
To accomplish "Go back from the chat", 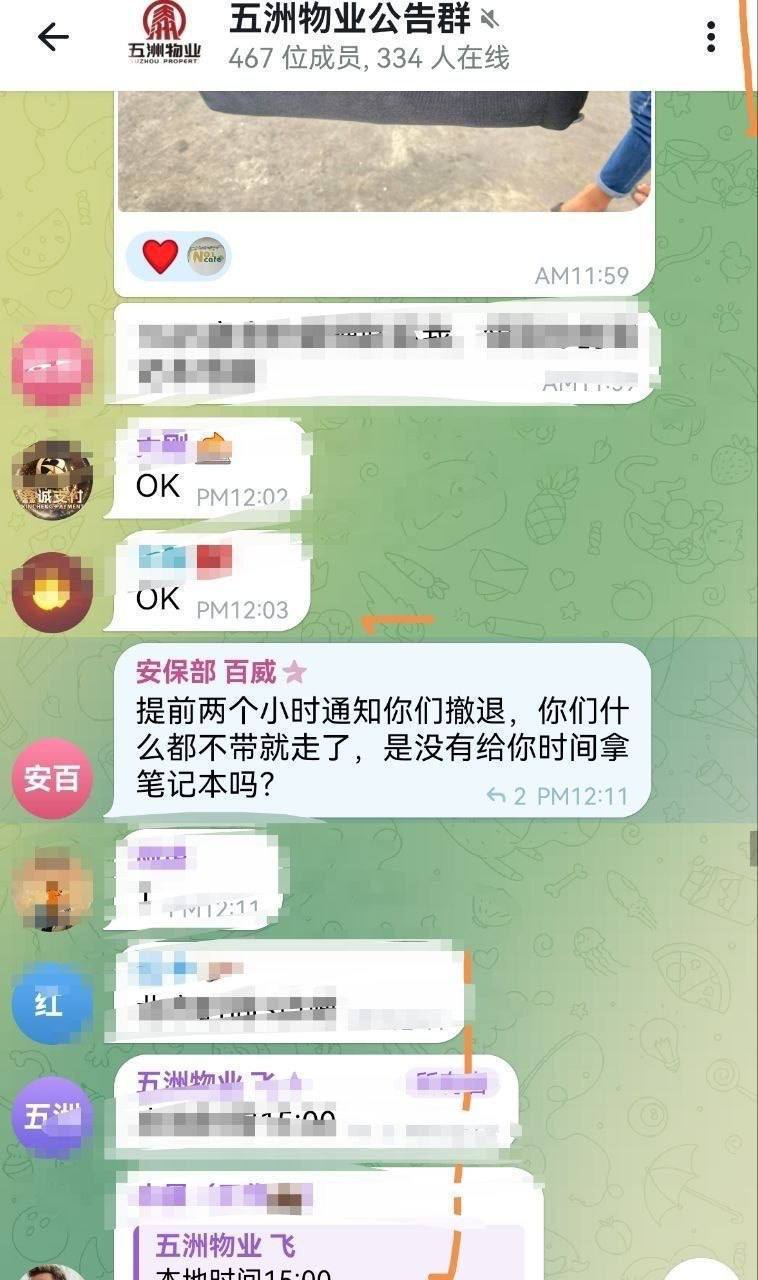I will (x=52, y=37).
